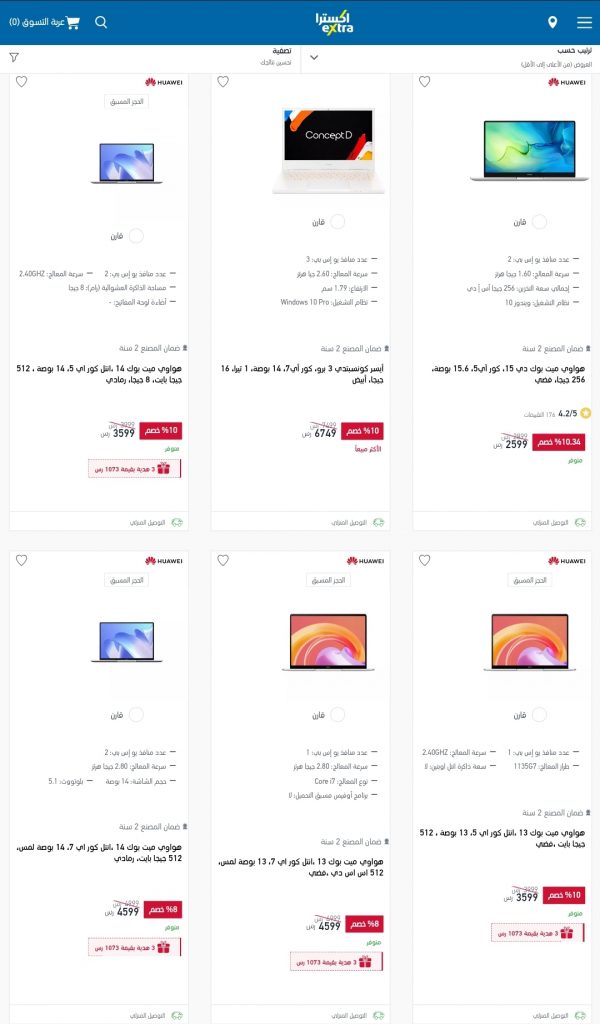Favorite the MateBook 13 Core i5 laptop
The image size is (600, 1024).
[x=424, y=560]
